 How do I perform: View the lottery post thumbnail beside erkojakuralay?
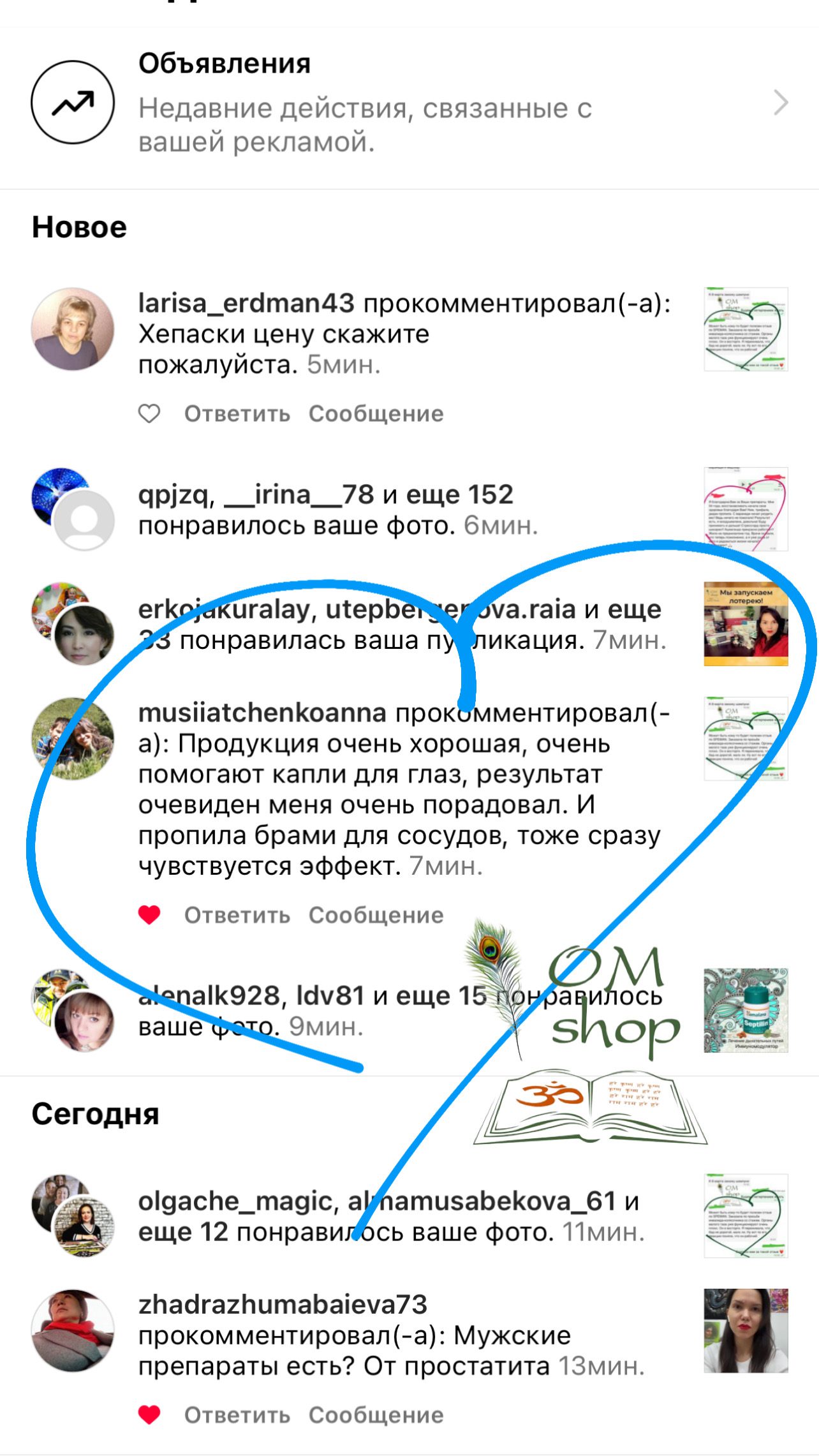point(746,623)
